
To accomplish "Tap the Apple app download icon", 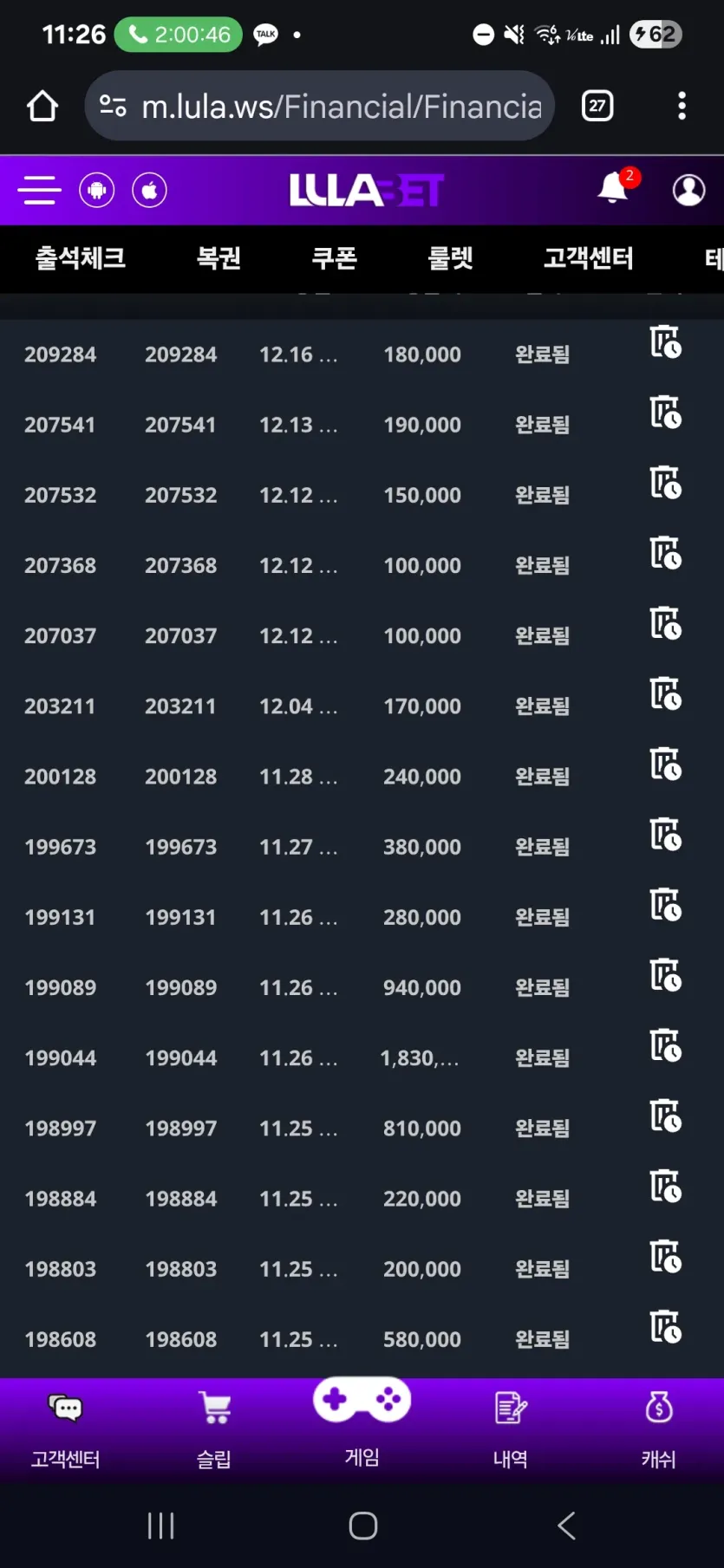I will [x=149, y=190].
